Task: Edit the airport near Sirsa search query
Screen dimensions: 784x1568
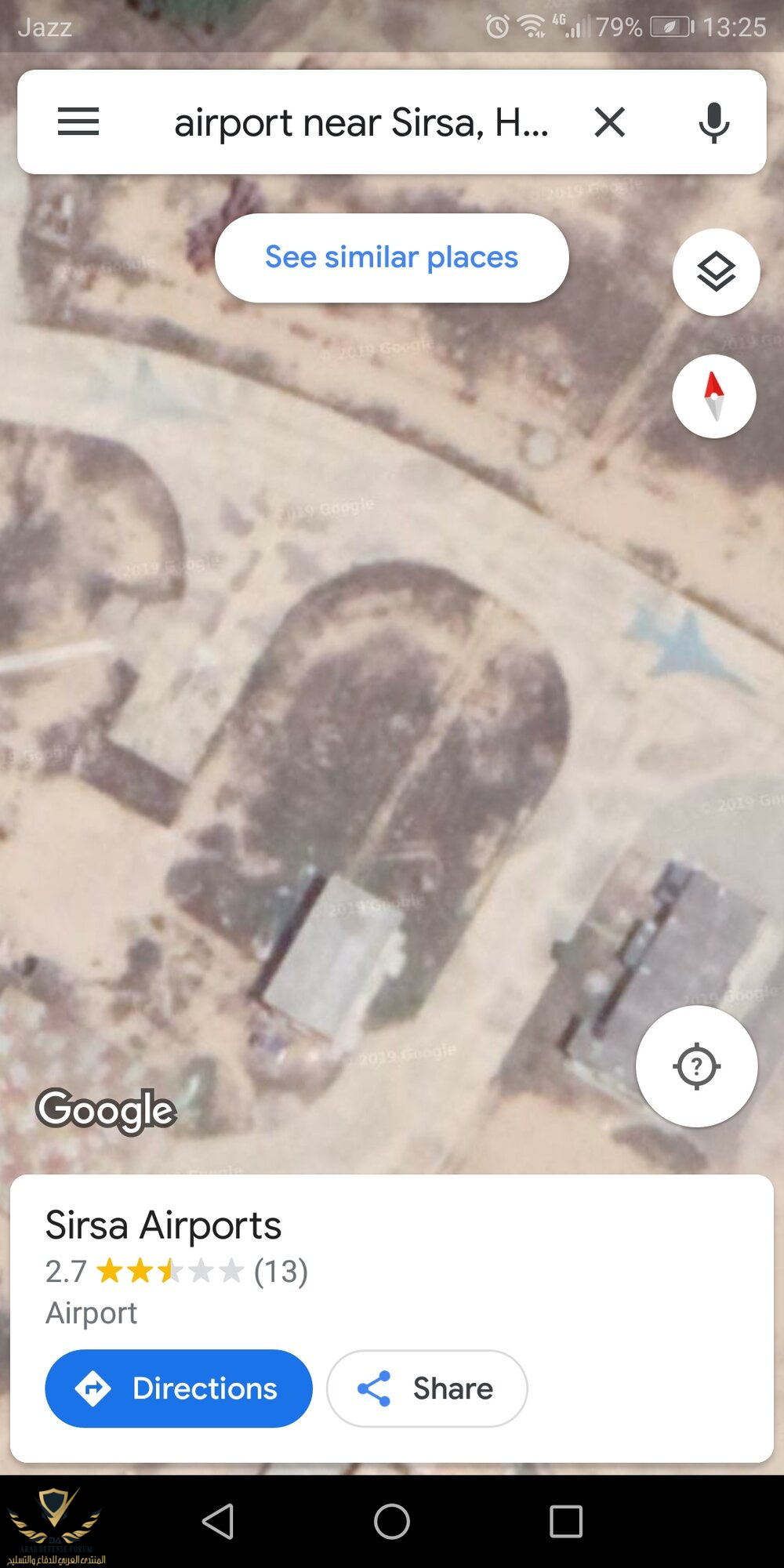Action: 361,123
